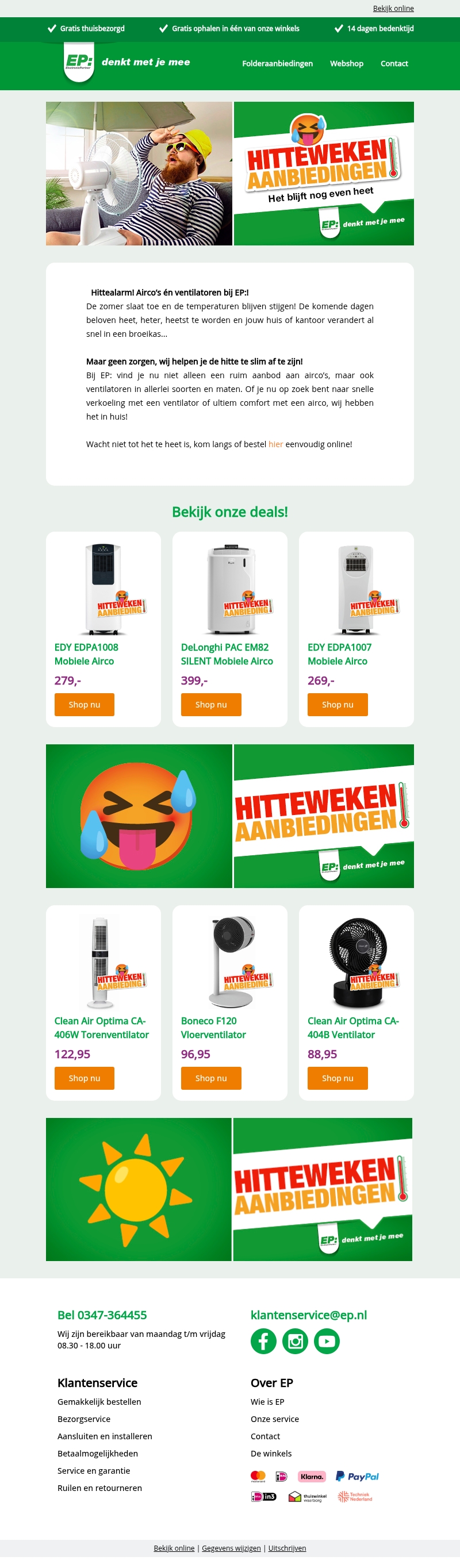Open Gemakkelijk bestellen under Klantenservice

click(99, 1402)
